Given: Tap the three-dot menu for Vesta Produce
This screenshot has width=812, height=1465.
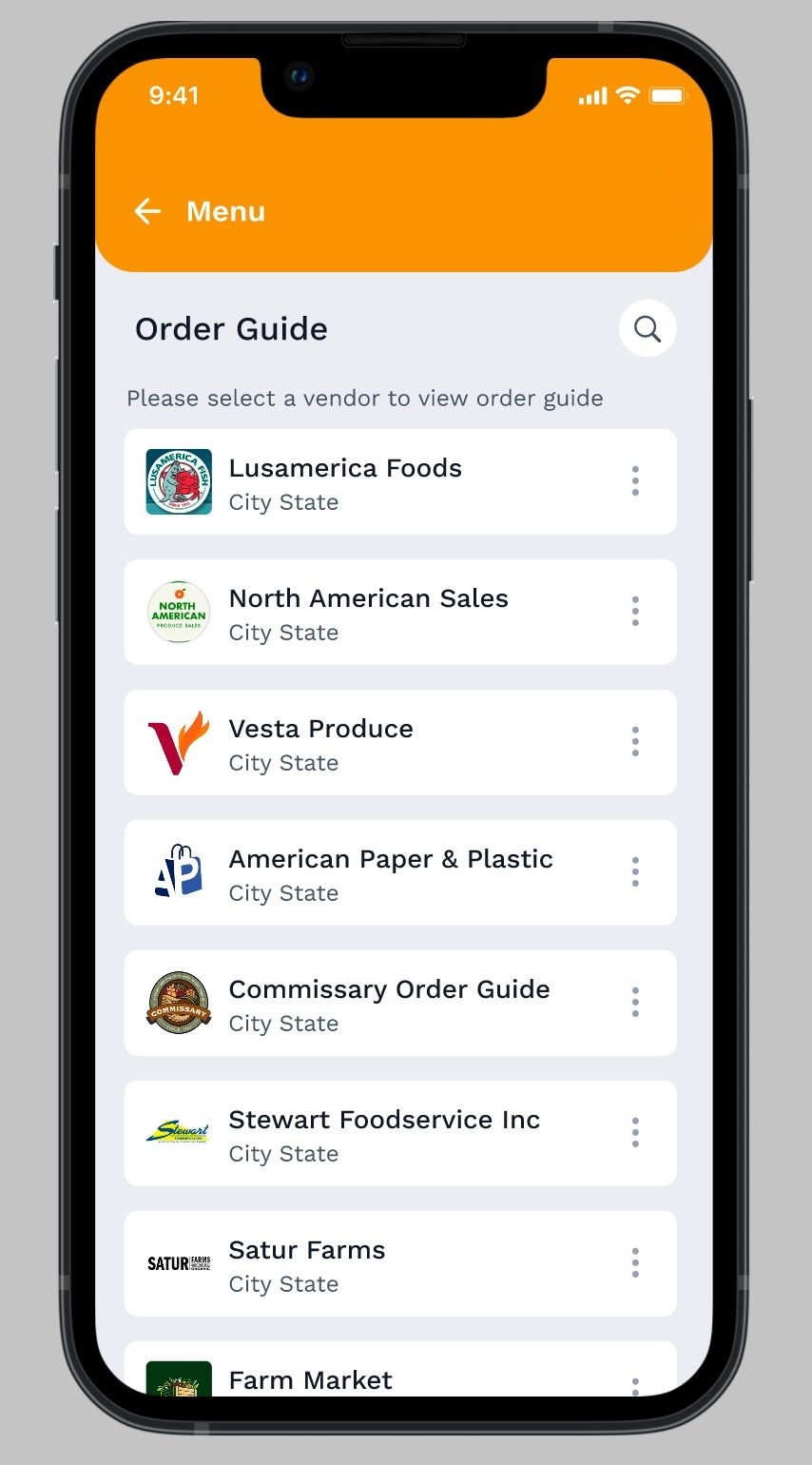Looking at the screenshot, I should [635, 742].
